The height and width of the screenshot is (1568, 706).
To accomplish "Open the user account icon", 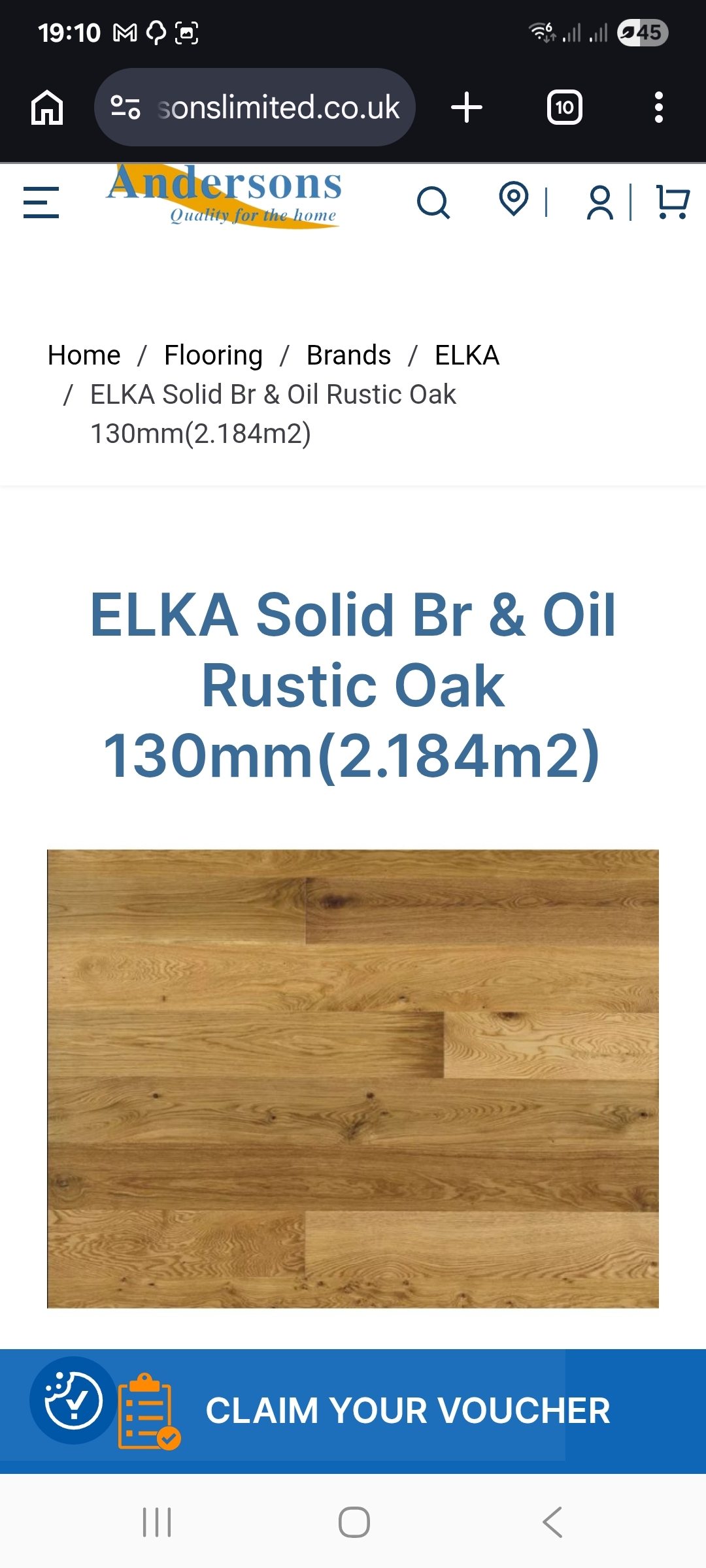I will 599,202.
